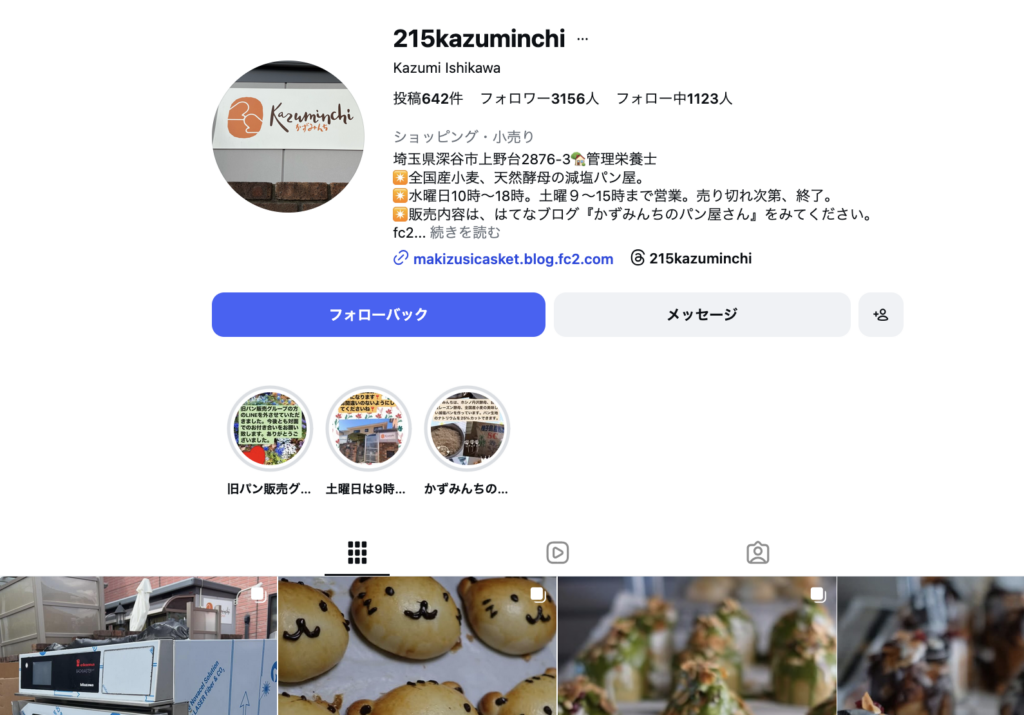Screen dimensions: 1024x715
Task: Tap the blue フォローバック button
Action: (378, 314)
